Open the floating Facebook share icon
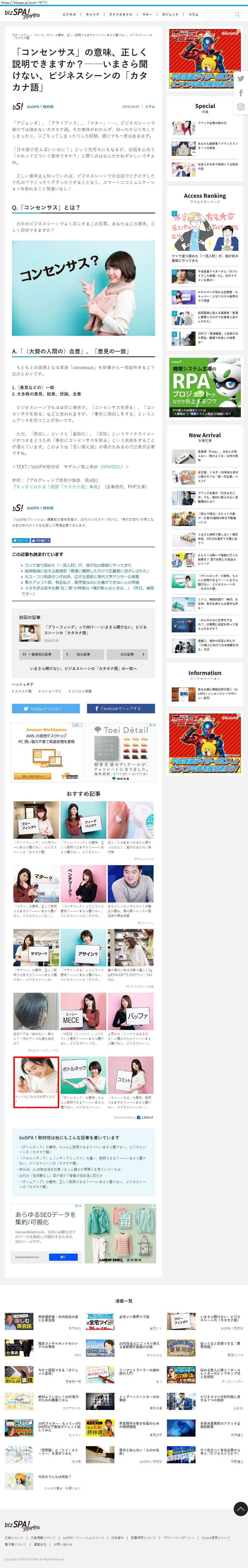The image size is (248, 1568). point(241,93)
